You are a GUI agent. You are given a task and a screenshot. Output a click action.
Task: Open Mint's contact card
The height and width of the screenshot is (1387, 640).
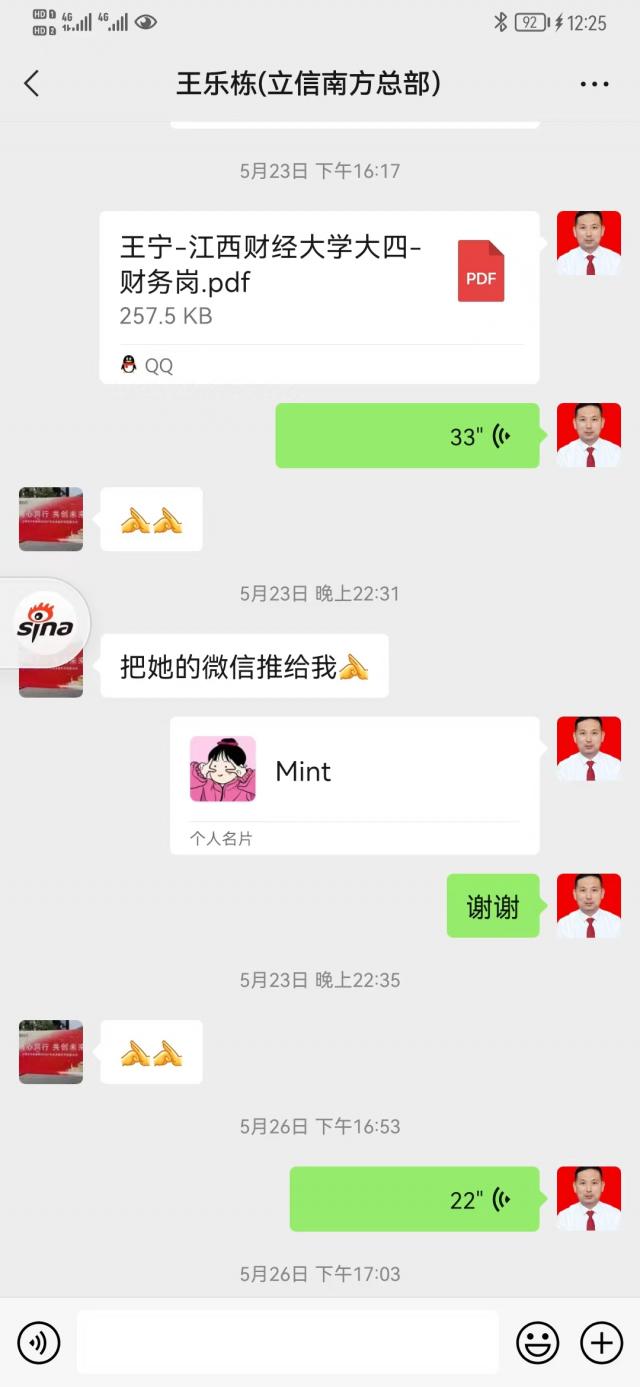coord(354,784)
